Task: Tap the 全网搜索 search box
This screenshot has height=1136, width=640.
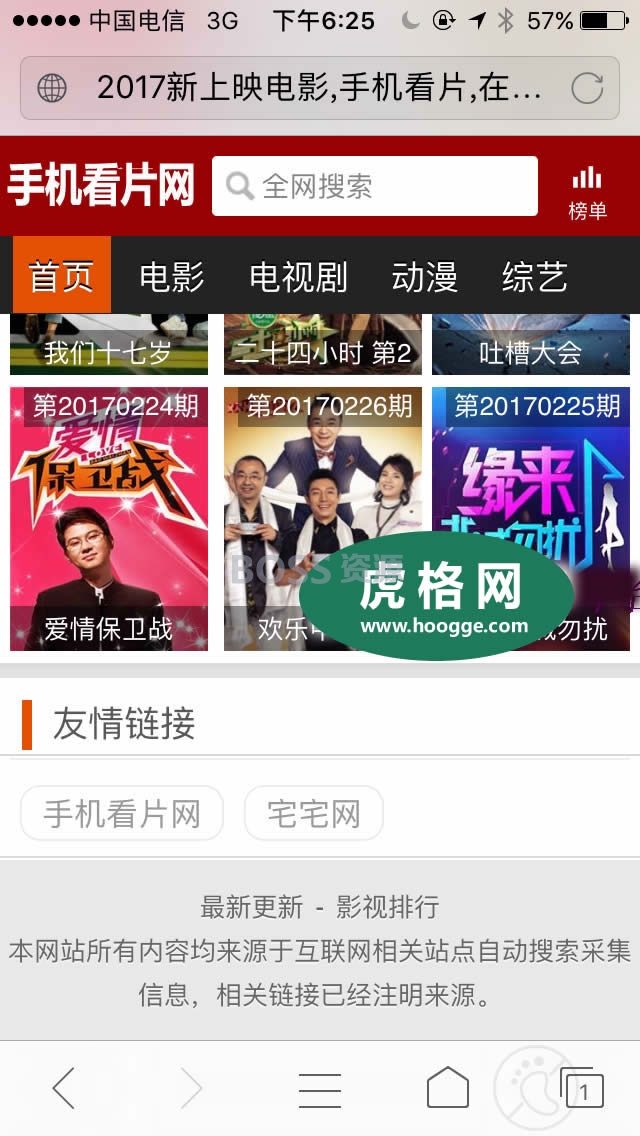Action: 374,186
